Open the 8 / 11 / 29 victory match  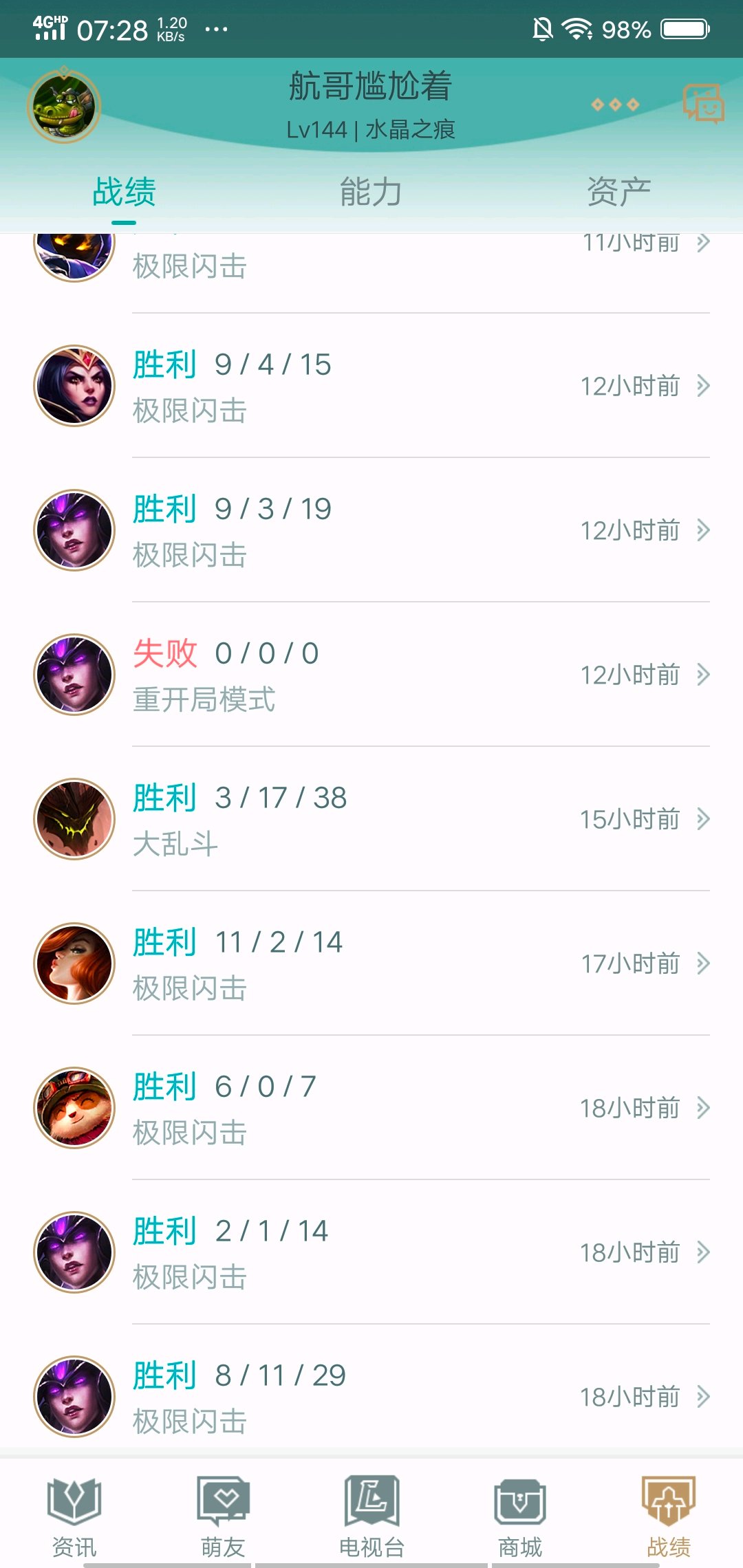coord(371,1397)
